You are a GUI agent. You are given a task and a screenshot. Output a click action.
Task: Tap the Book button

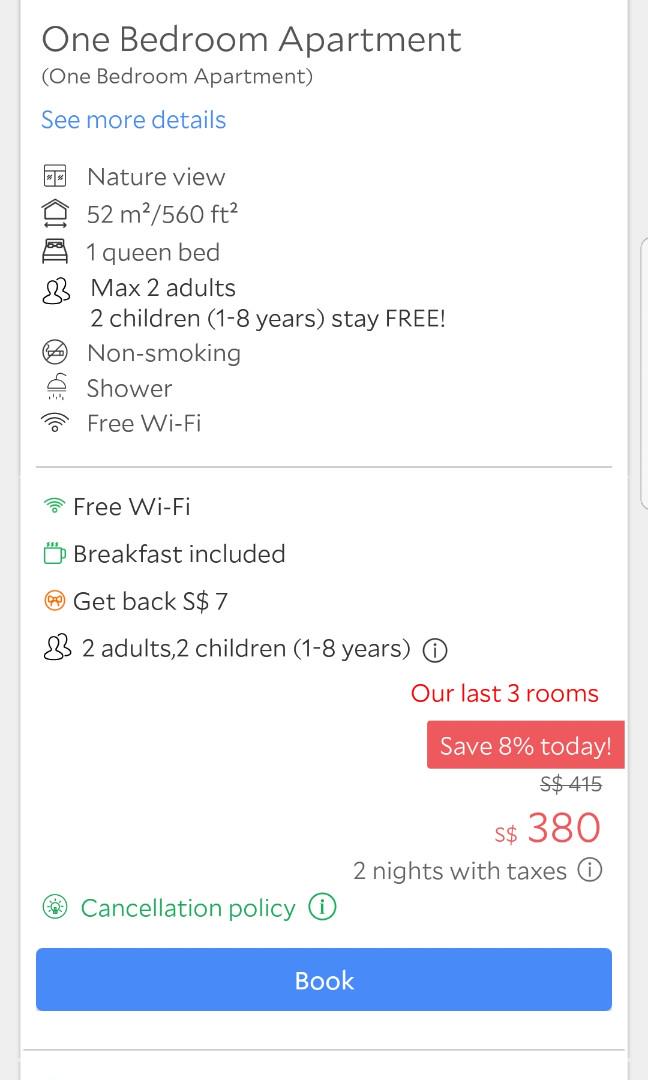pyautogui.click(x=324, y=980)
